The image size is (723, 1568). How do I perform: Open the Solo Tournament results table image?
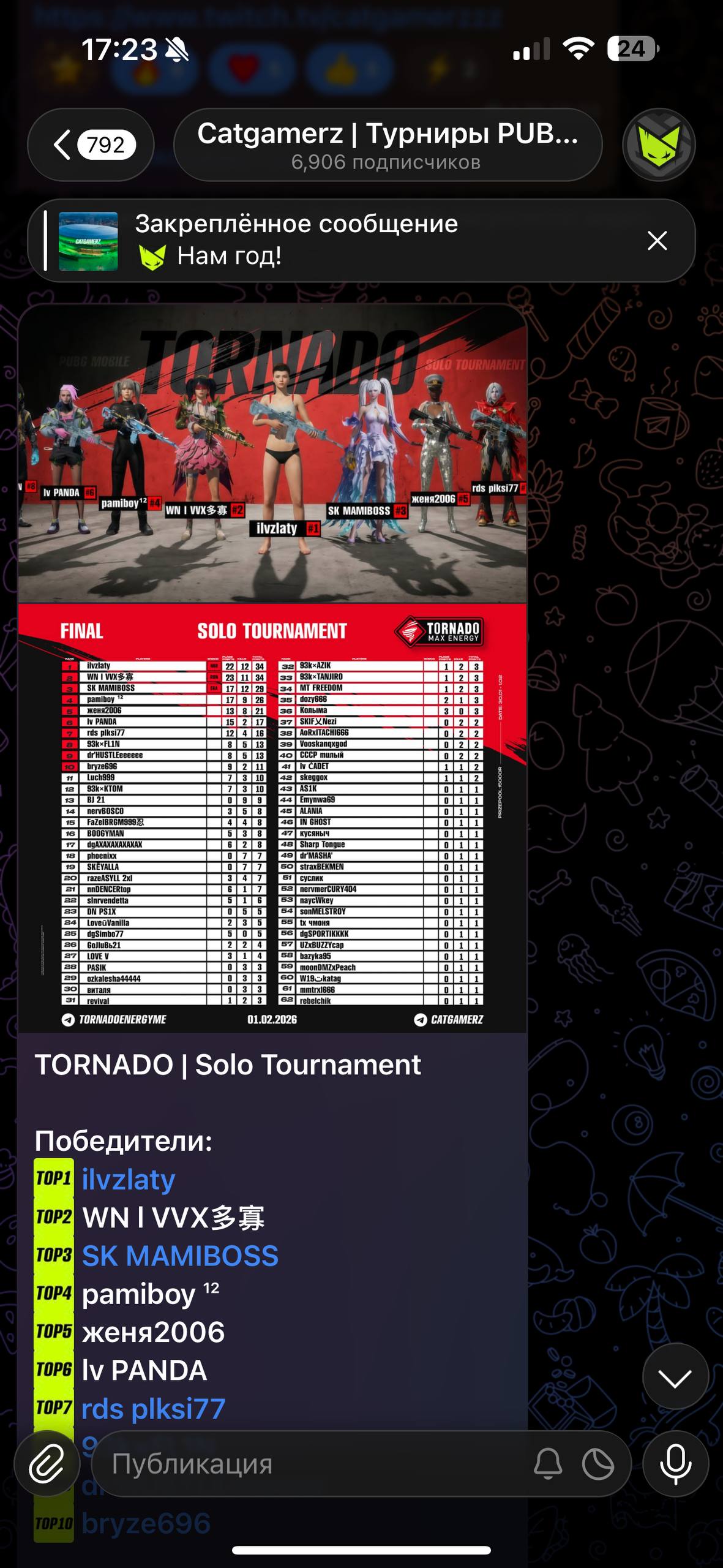coord(272,818)
